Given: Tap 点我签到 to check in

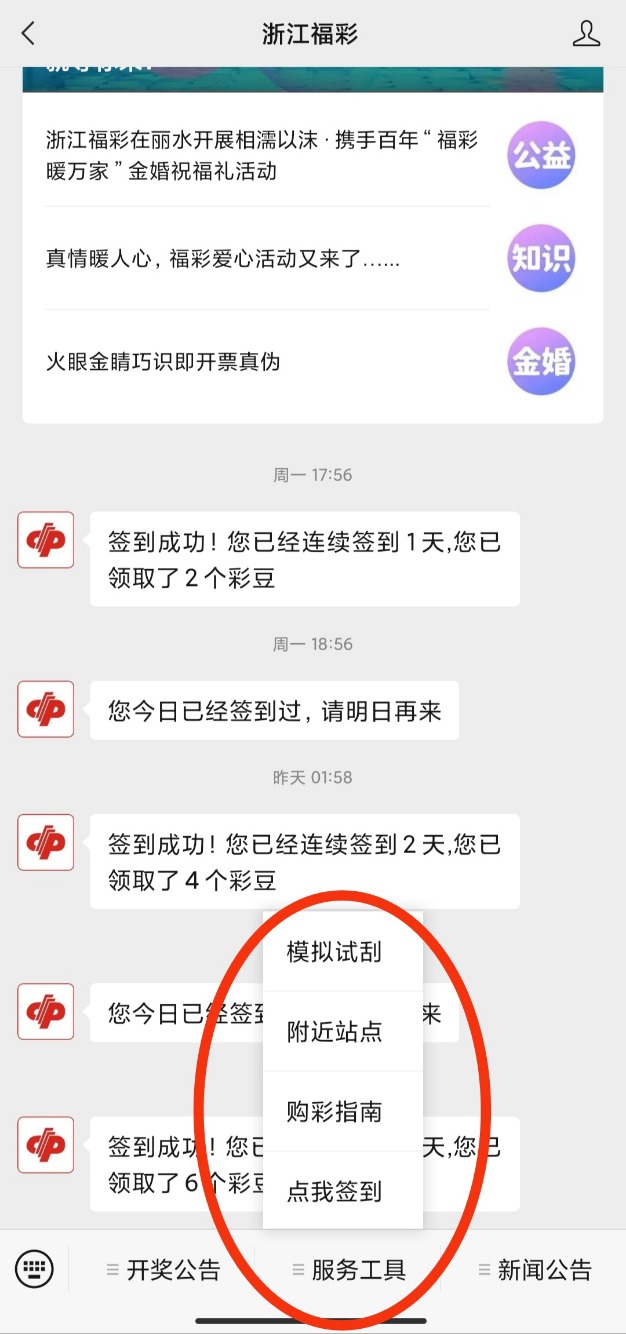Looking at the screenshot, I should 335,1192.
